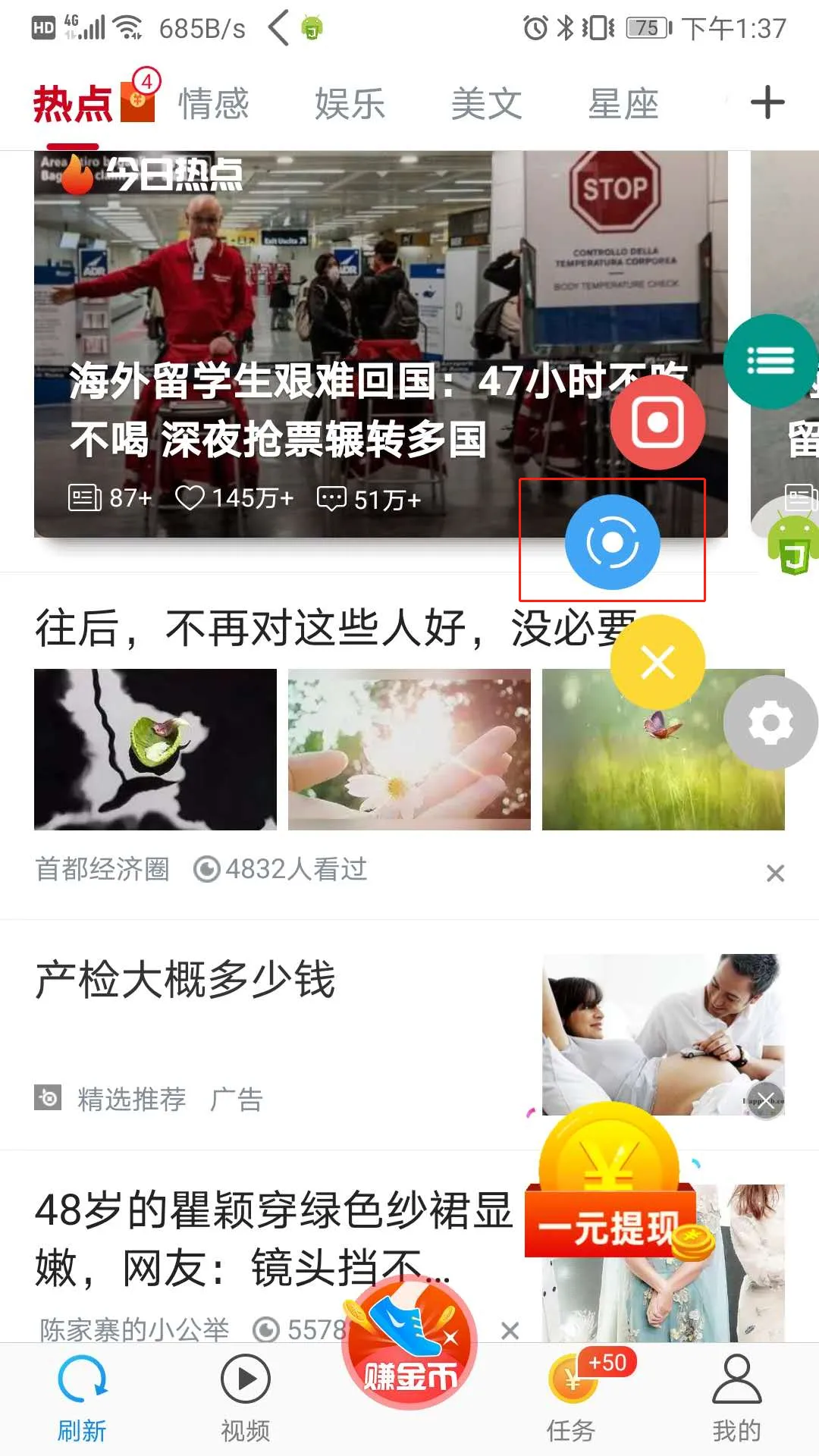The image size is (819, 1456).
Task: Dismiss the 首都经济圈 article
Action: click(x=775, y=873)
